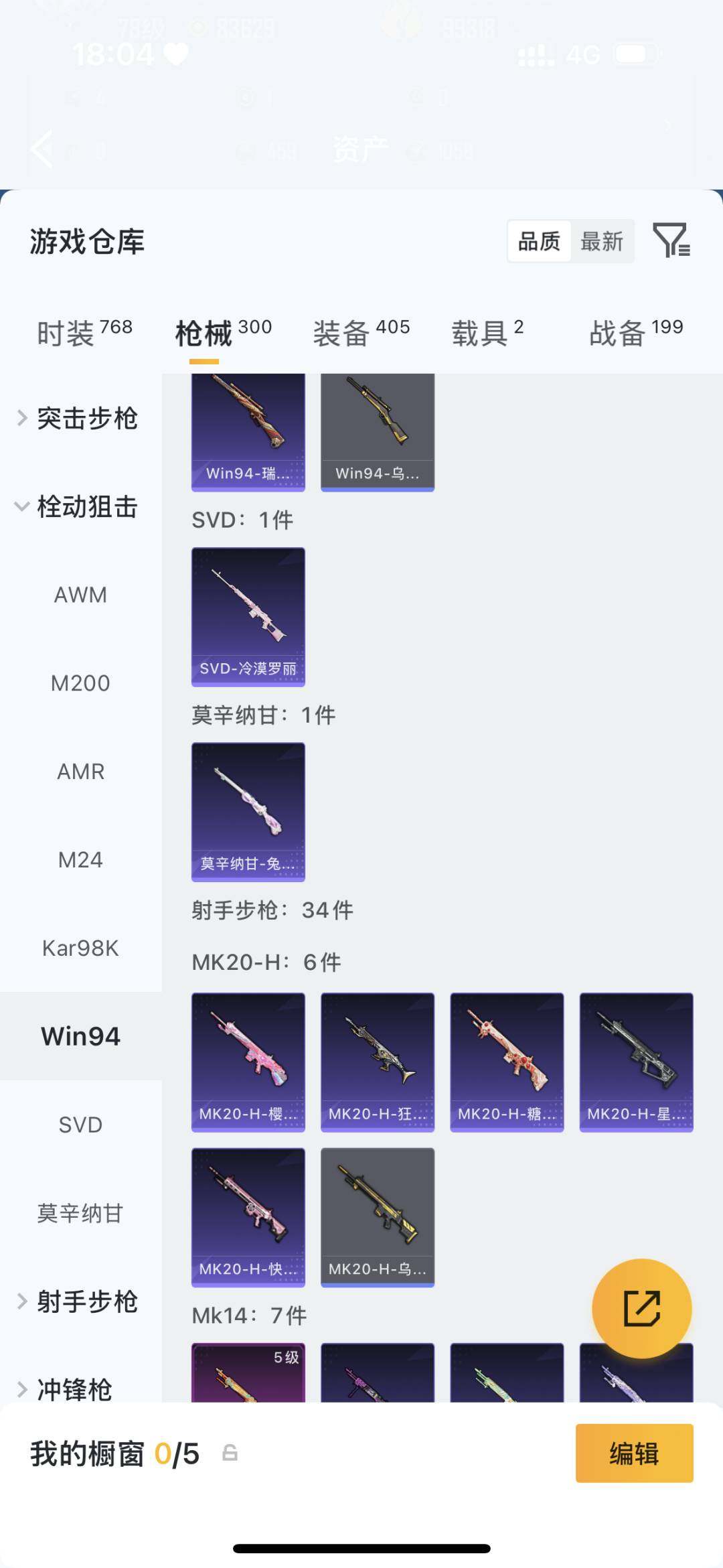The height and width of the screenshot is (1568, 723).
Task: Select Kar98K in the sidebar
Action: point(80,948)
